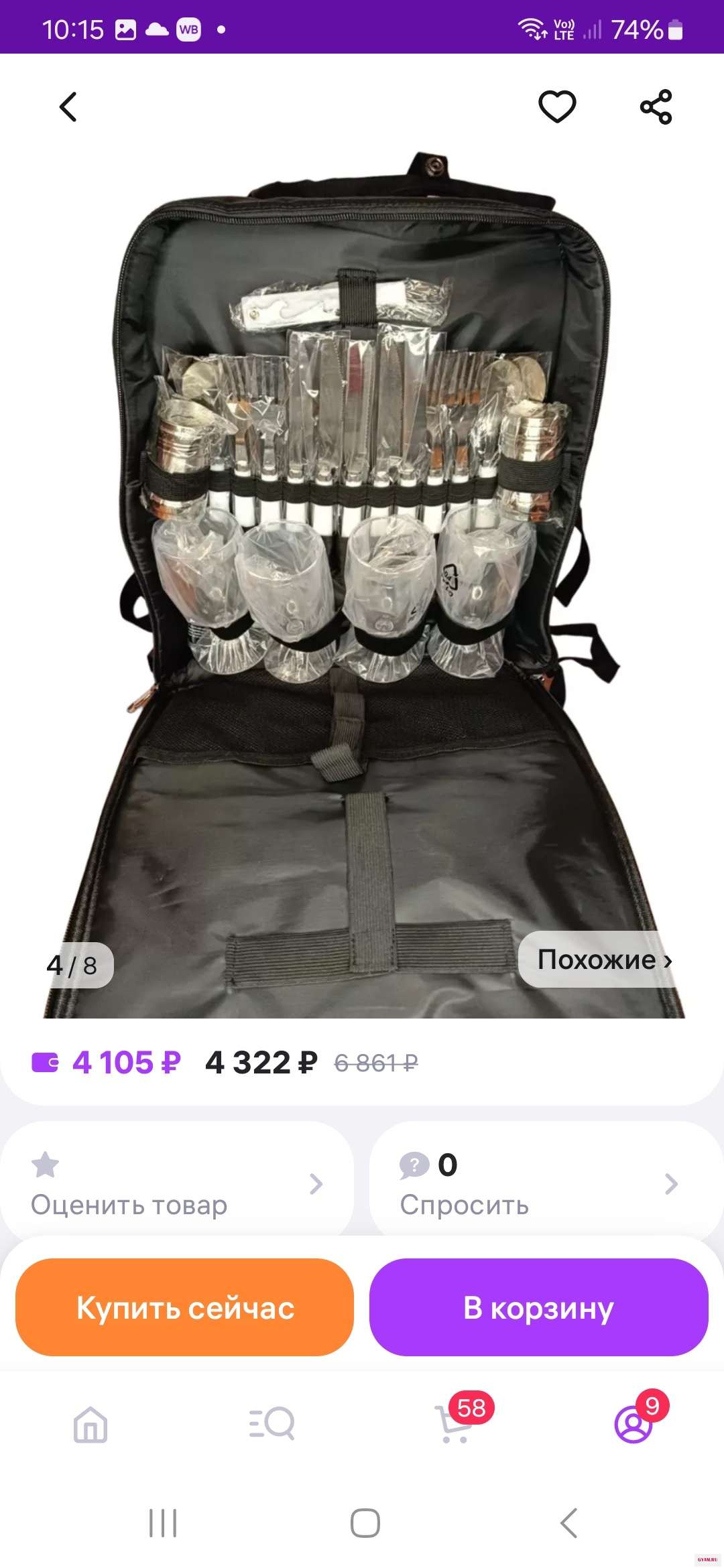Go back from the product page
The image size is (724, 1568).
[x=68, y=107]
